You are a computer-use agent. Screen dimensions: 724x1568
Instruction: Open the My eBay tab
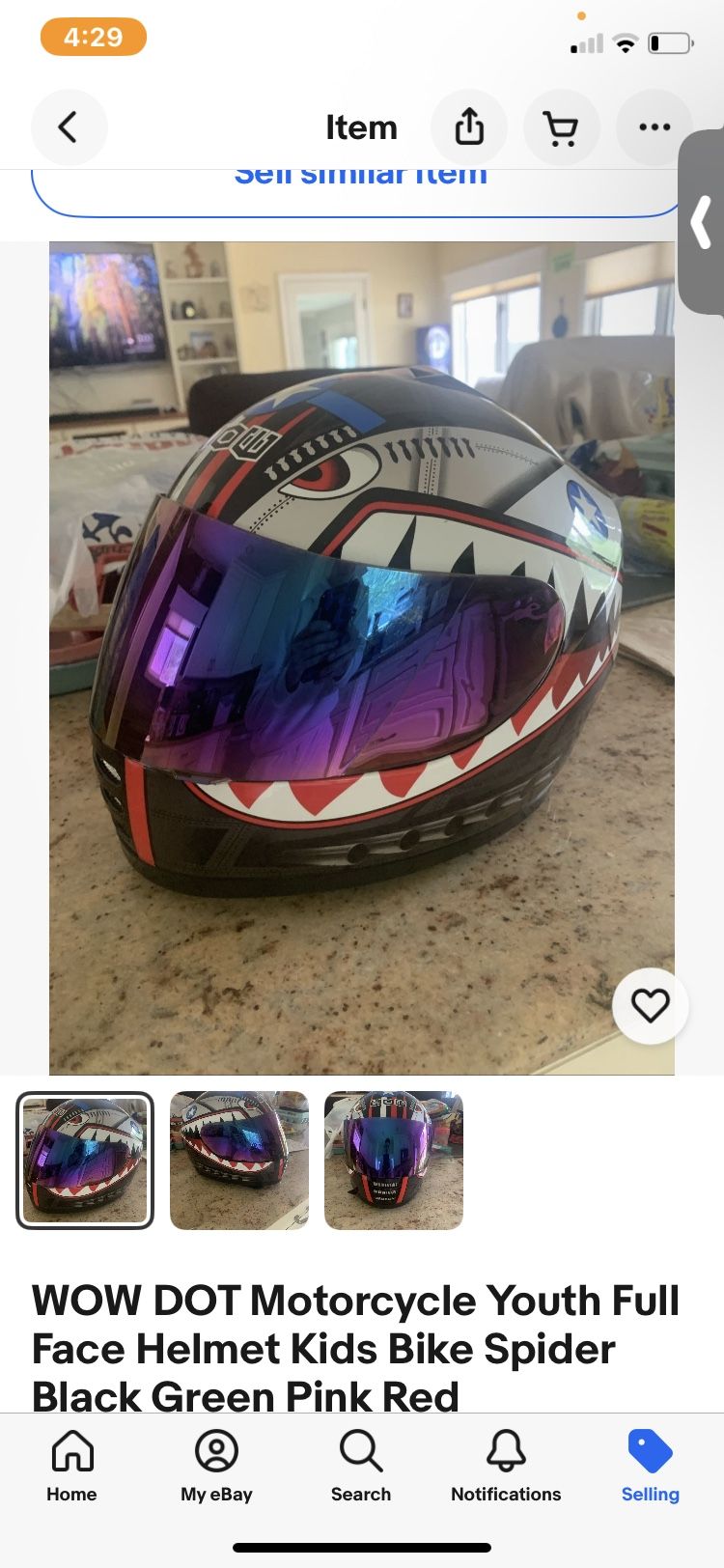point(216,1466)
